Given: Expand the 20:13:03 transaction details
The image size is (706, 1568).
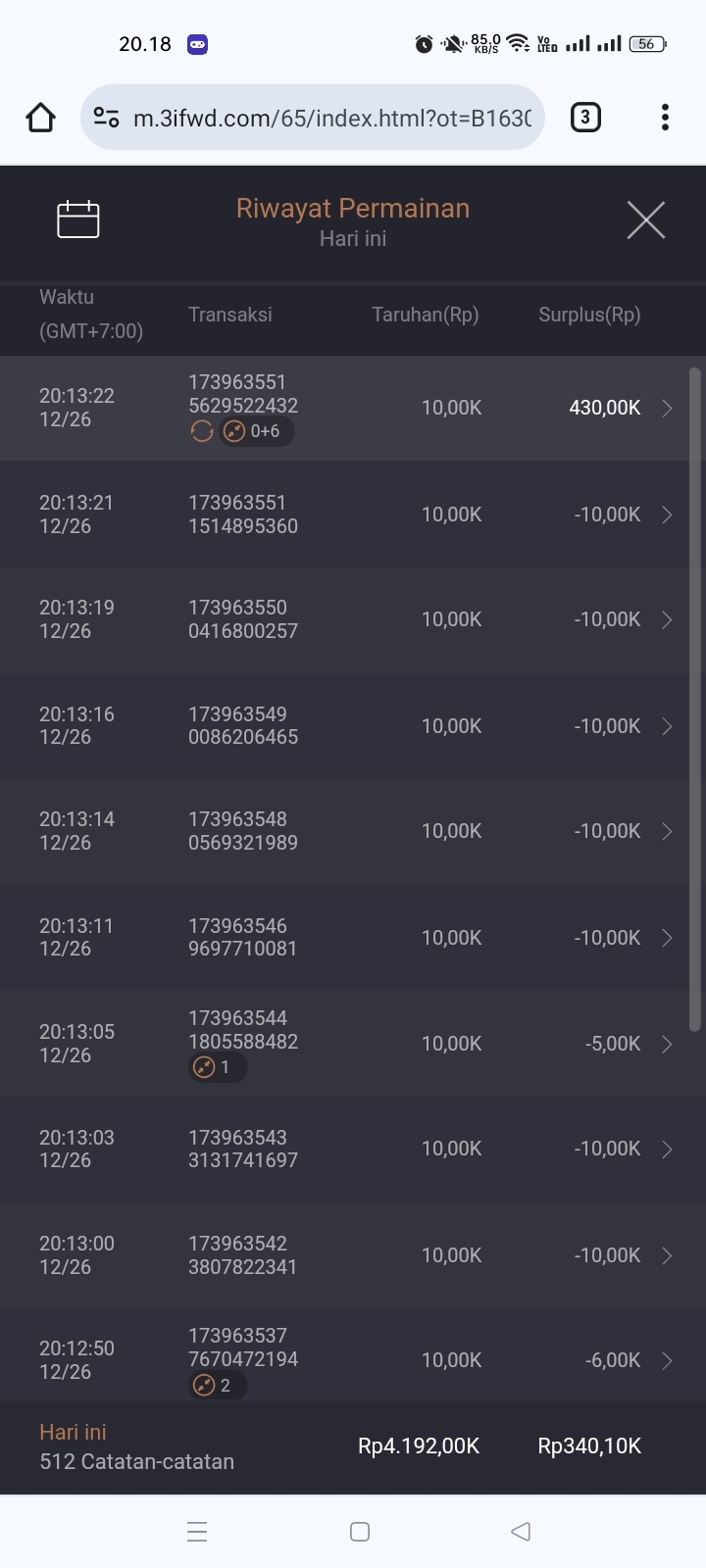Looking at the screenshot, I should click(x=353, y=1149).
